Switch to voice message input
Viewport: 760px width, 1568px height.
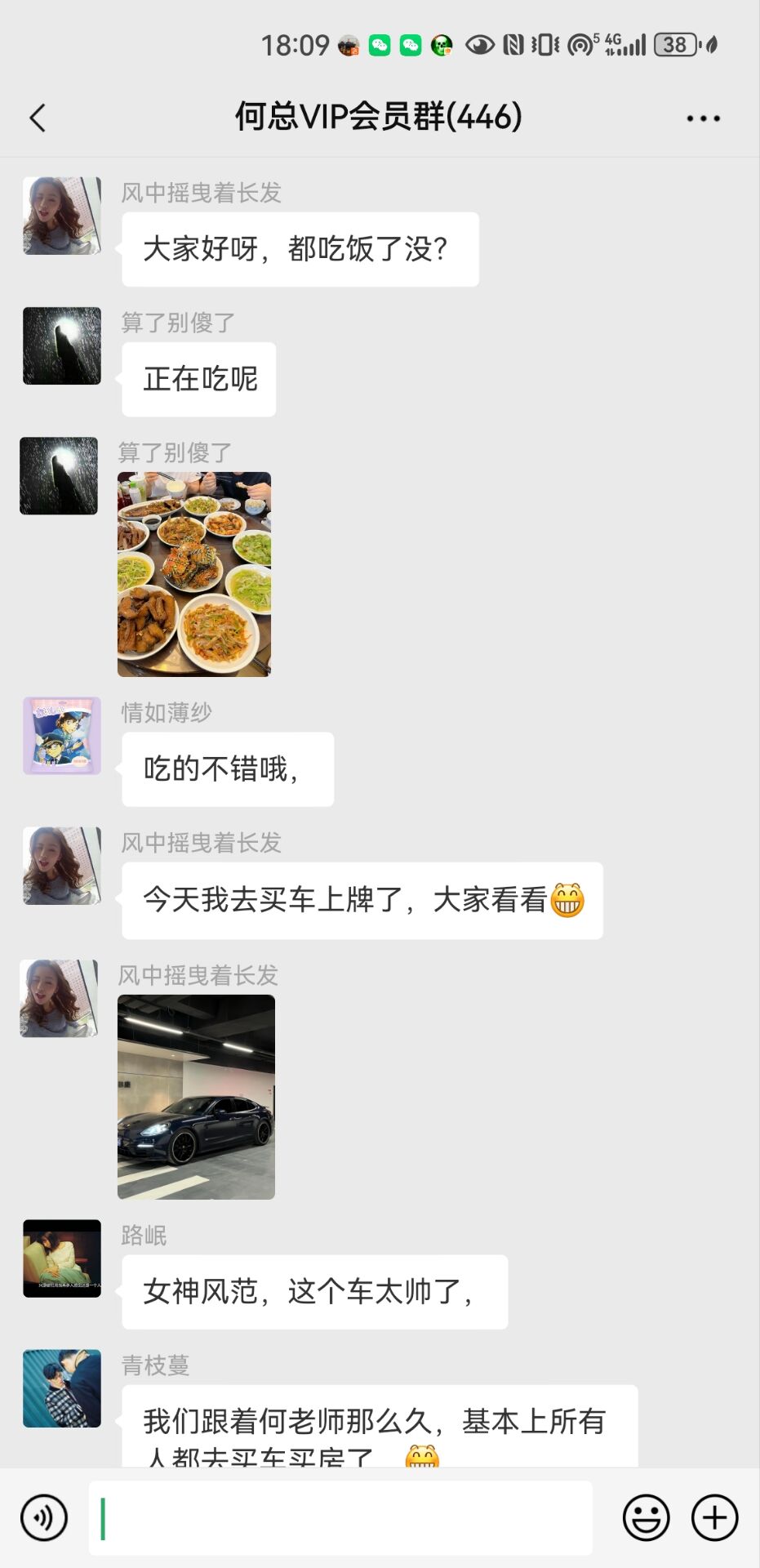pyautogui.click(x=44, y=1517)
